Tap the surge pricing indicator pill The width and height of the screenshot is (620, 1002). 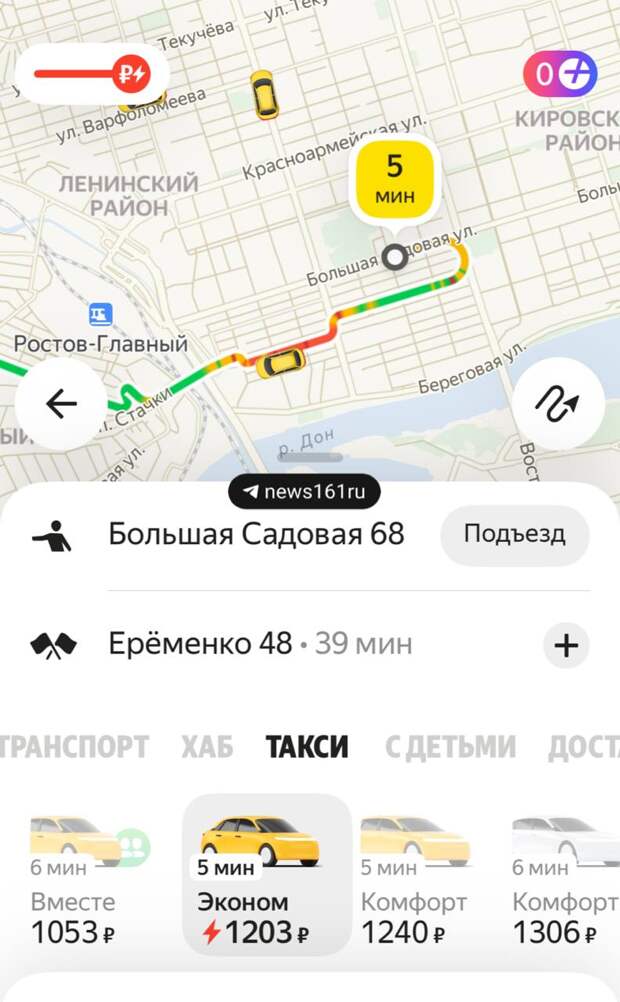coord(92,74)
